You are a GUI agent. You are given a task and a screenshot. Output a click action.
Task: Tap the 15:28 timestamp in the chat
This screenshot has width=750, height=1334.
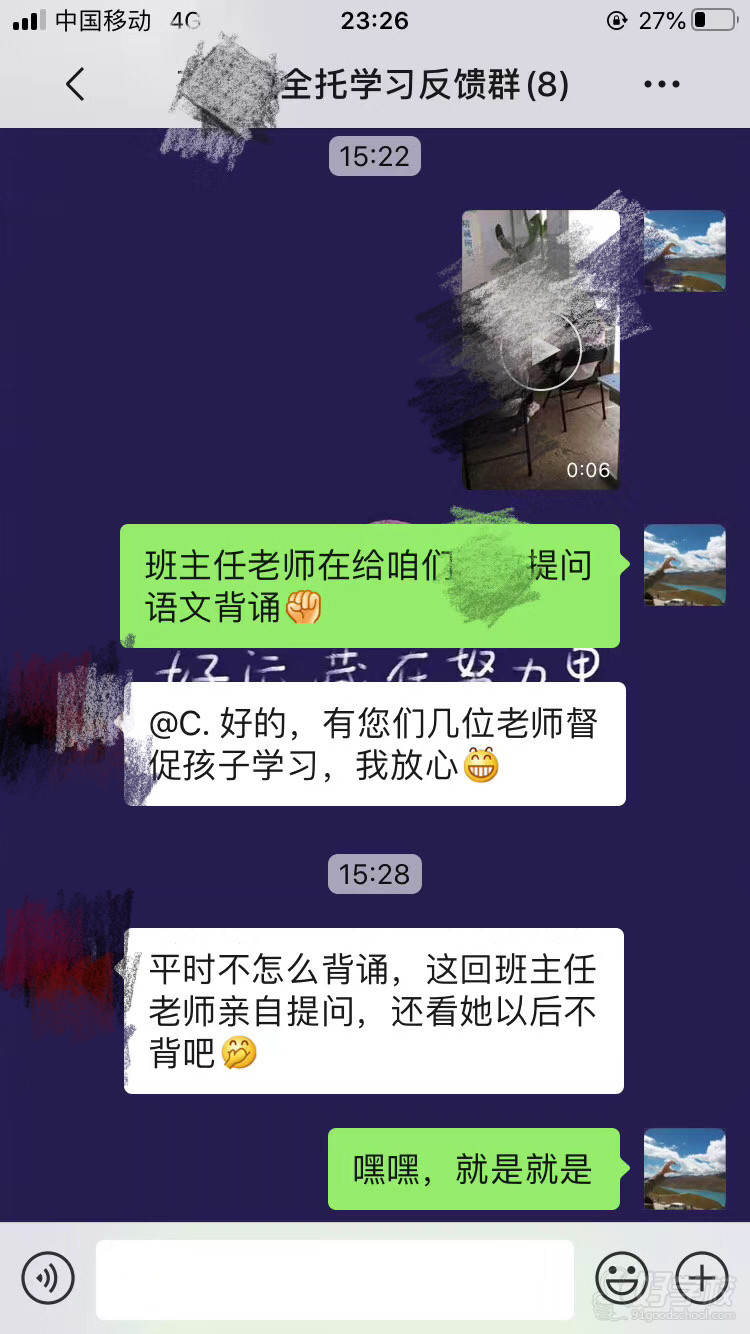[x=374, y=874]
